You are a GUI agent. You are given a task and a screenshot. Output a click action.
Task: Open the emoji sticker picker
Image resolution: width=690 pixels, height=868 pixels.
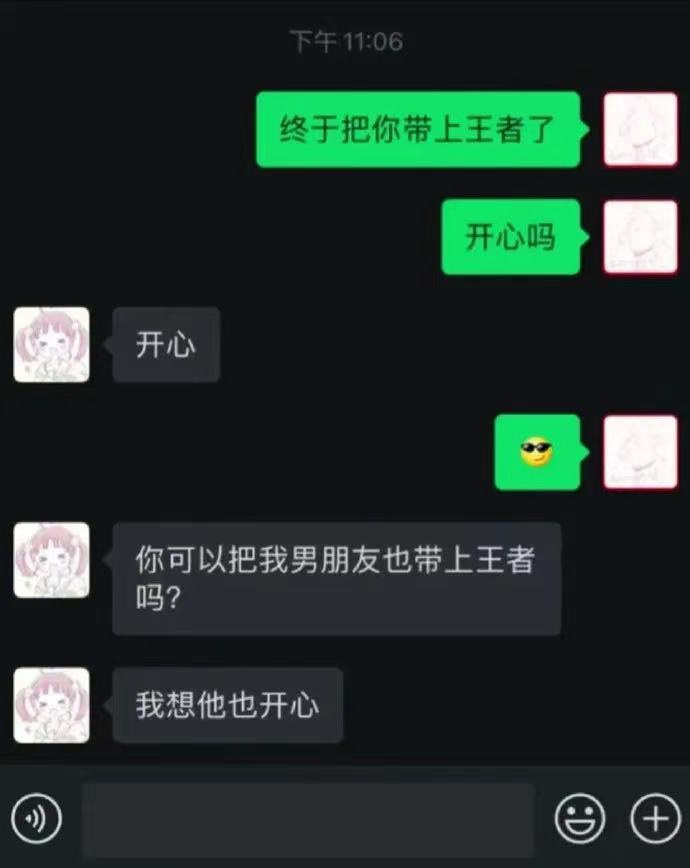click(x=580, y=820)
